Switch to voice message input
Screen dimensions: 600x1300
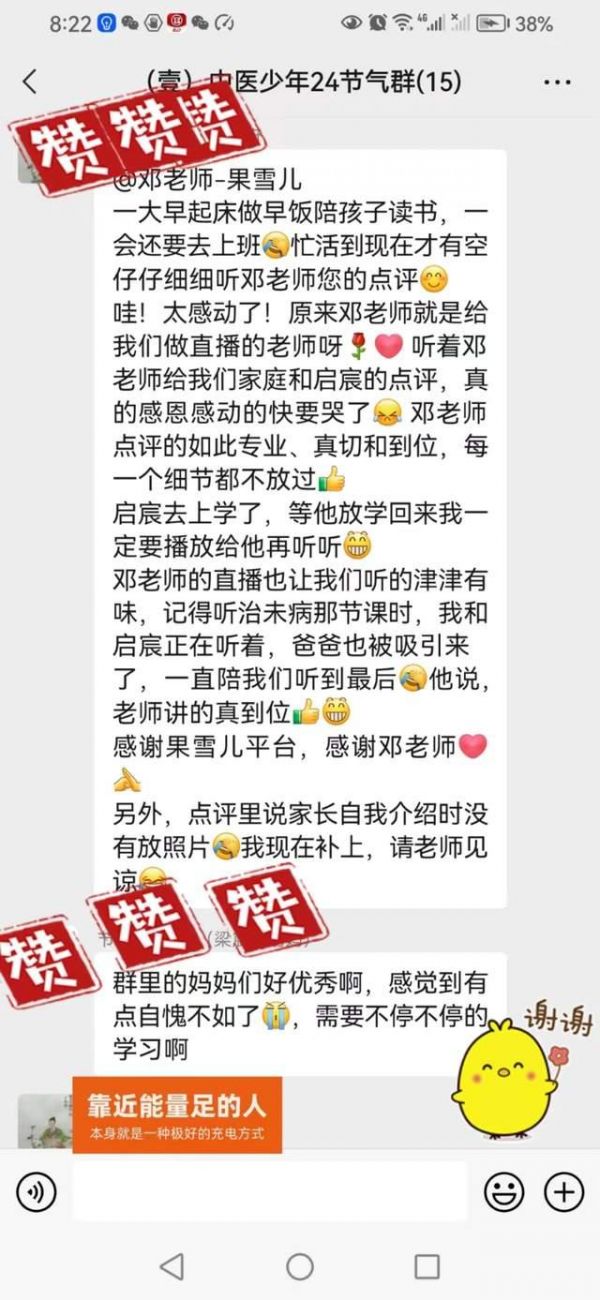coord(36,1191)
